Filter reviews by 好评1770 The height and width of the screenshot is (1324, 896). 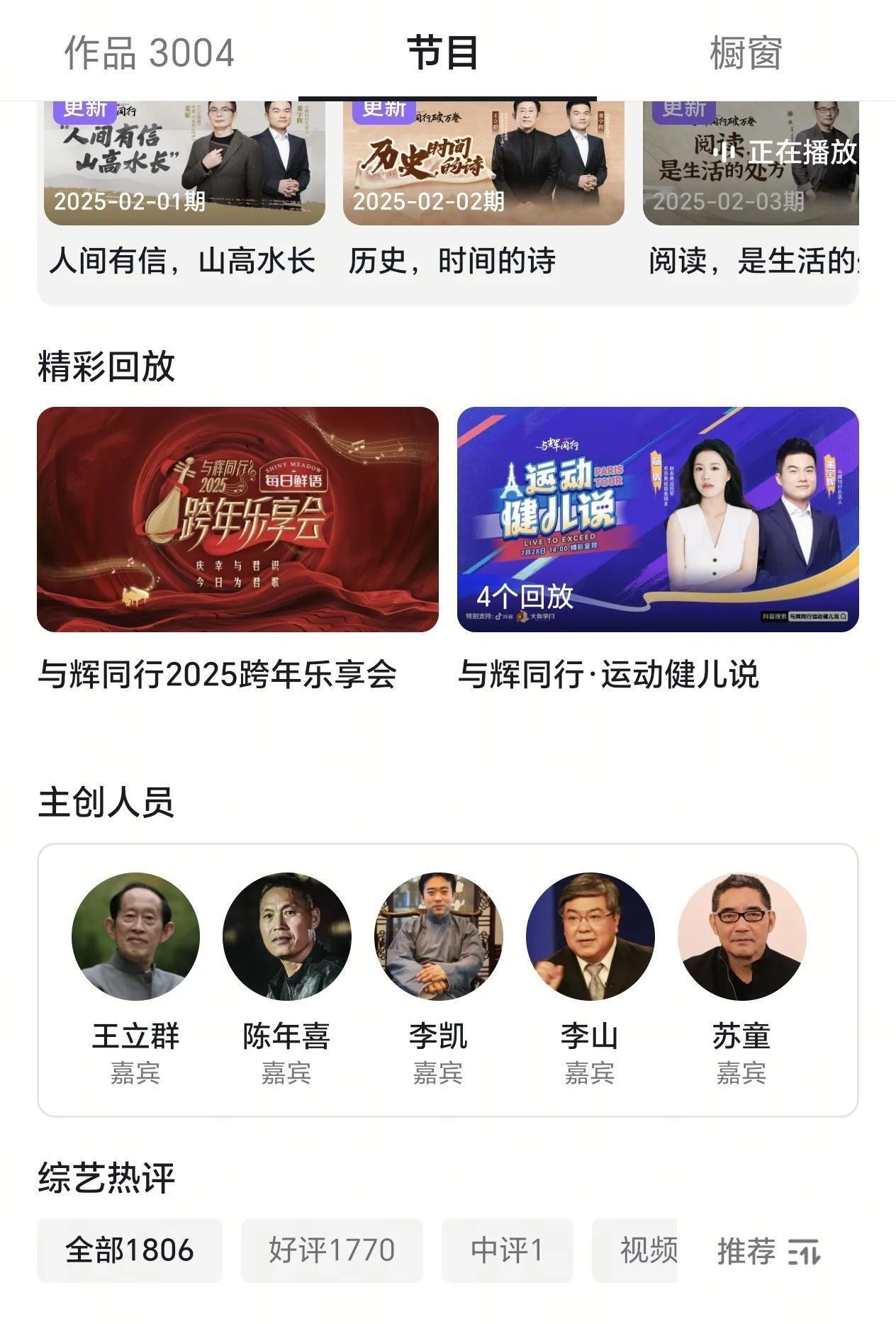[331, 1250]
